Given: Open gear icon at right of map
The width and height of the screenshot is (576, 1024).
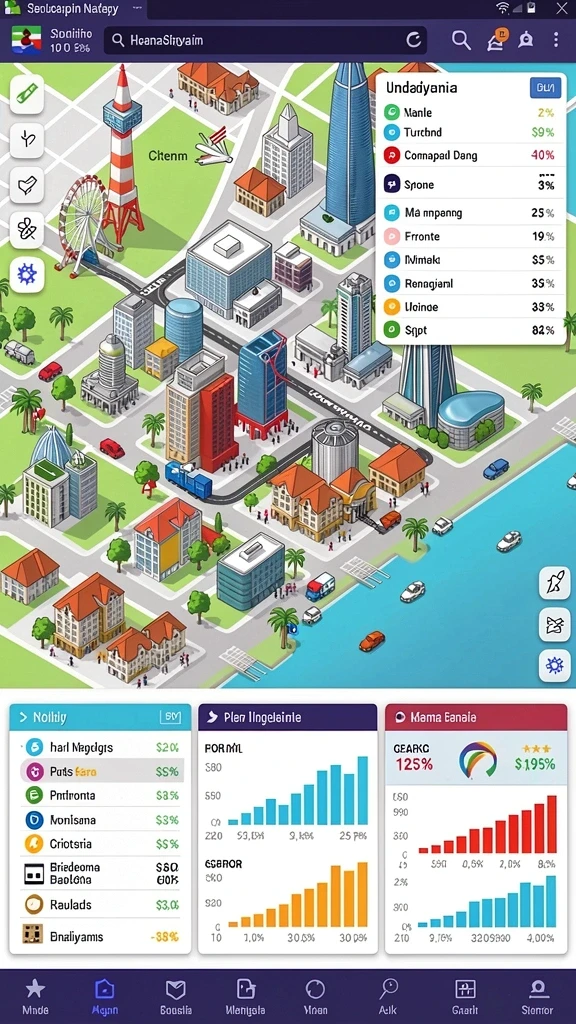Looking at the screenshot, I should point(554,665).
